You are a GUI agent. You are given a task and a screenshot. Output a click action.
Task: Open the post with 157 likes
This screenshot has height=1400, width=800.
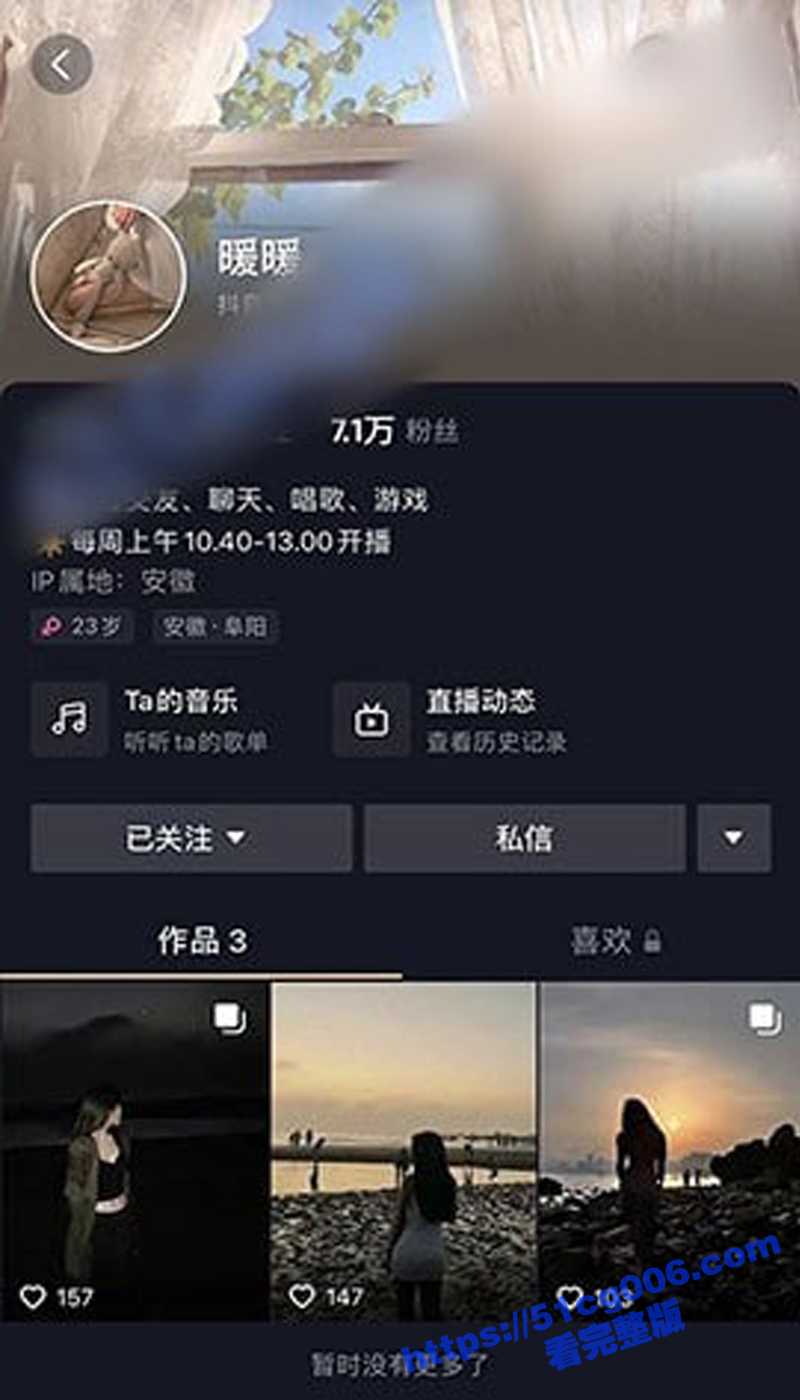(x=135, y=1150)
